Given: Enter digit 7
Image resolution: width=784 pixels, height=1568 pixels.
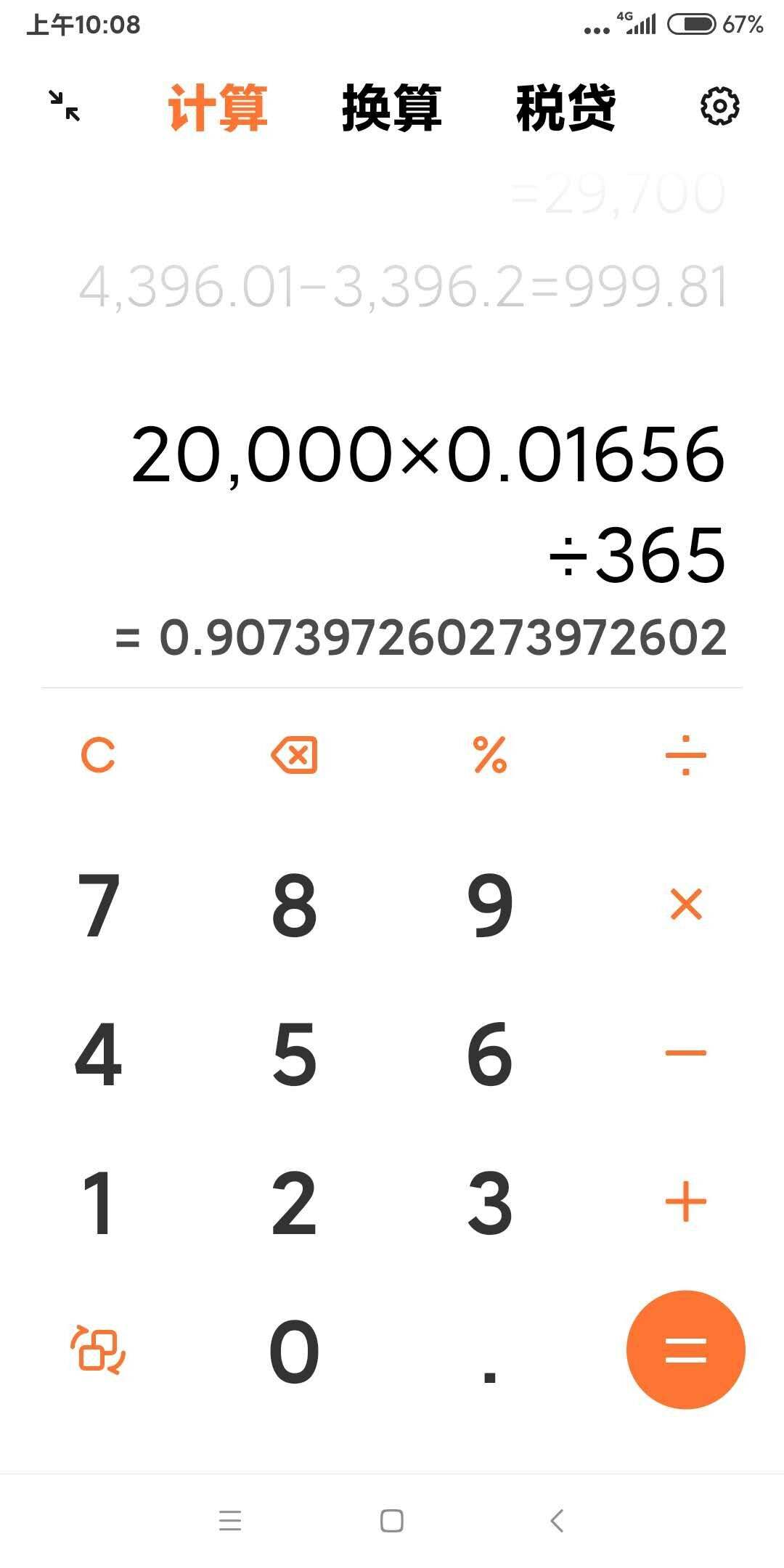Looking at the screenshot, I should coord(98,905).
